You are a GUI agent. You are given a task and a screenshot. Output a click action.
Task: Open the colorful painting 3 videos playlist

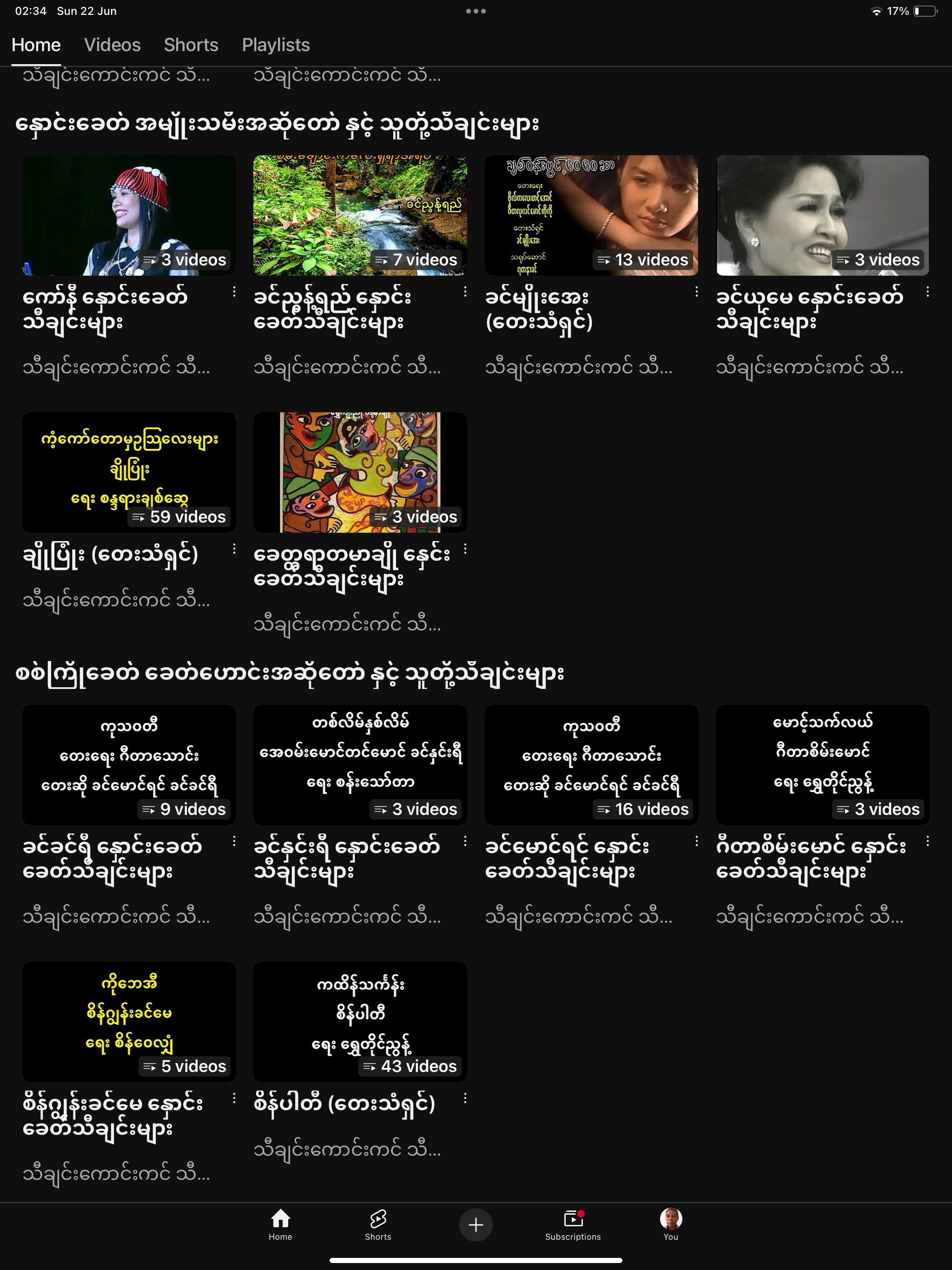click(360, 472)
